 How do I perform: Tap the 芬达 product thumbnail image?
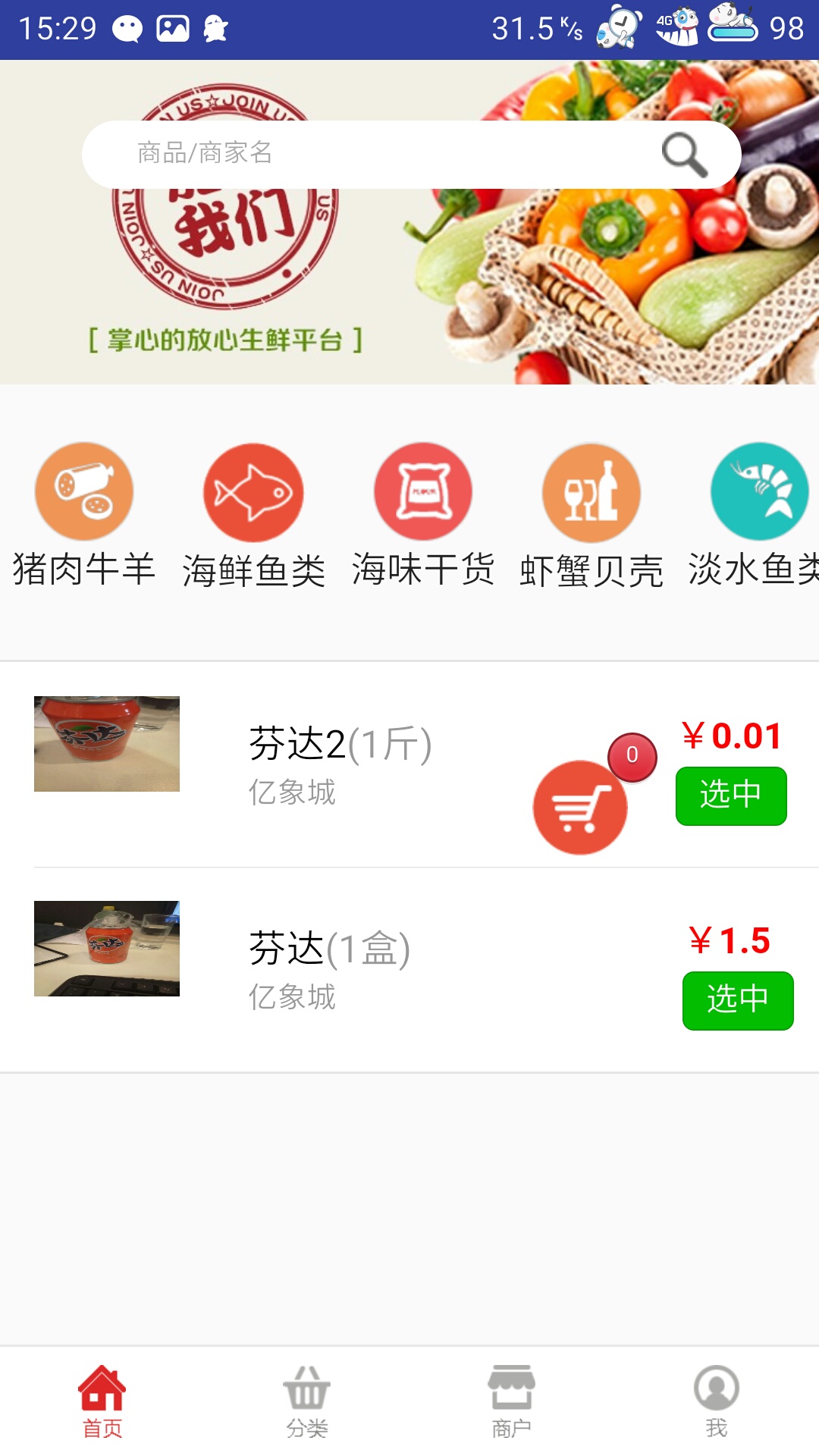[106, 949]
